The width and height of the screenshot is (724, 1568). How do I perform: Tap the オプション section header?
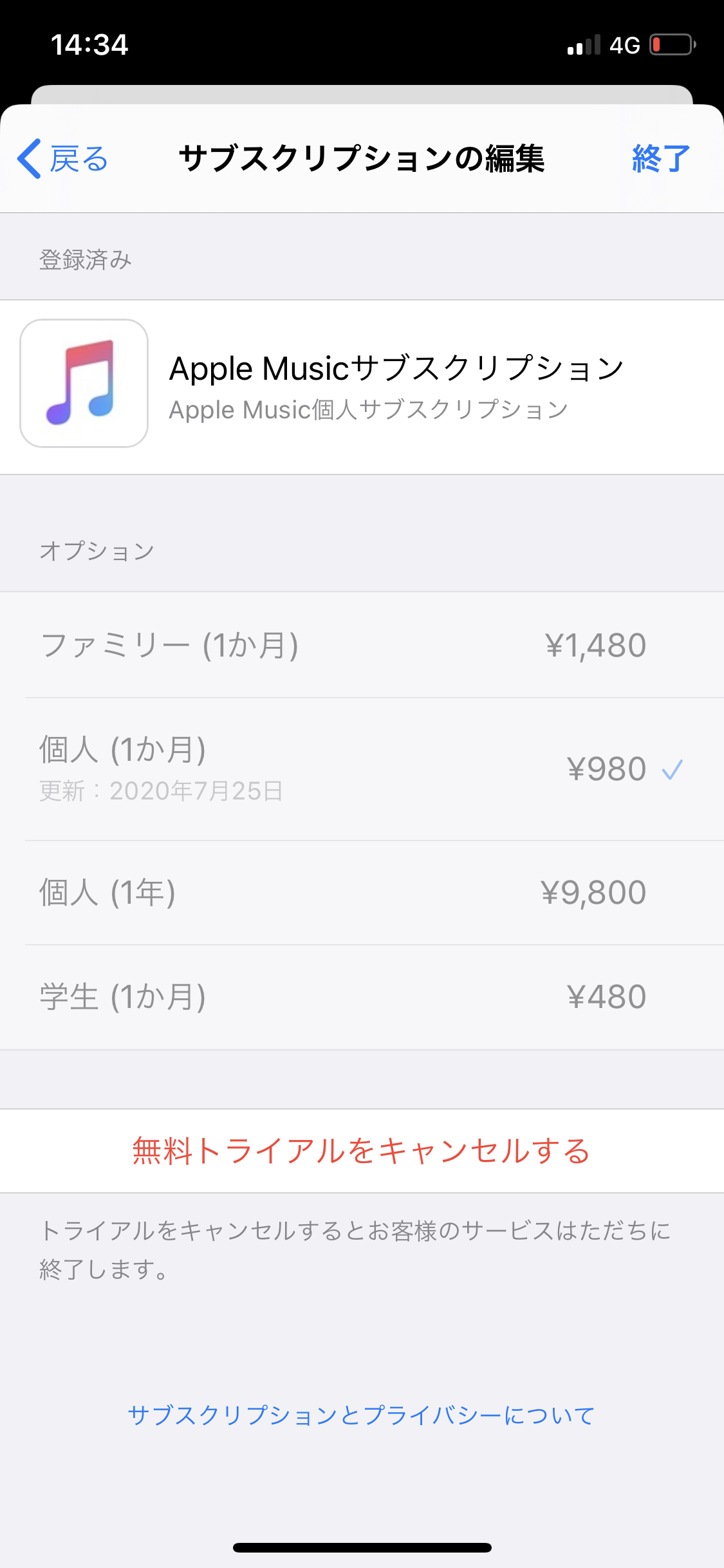tap(97, 550)
